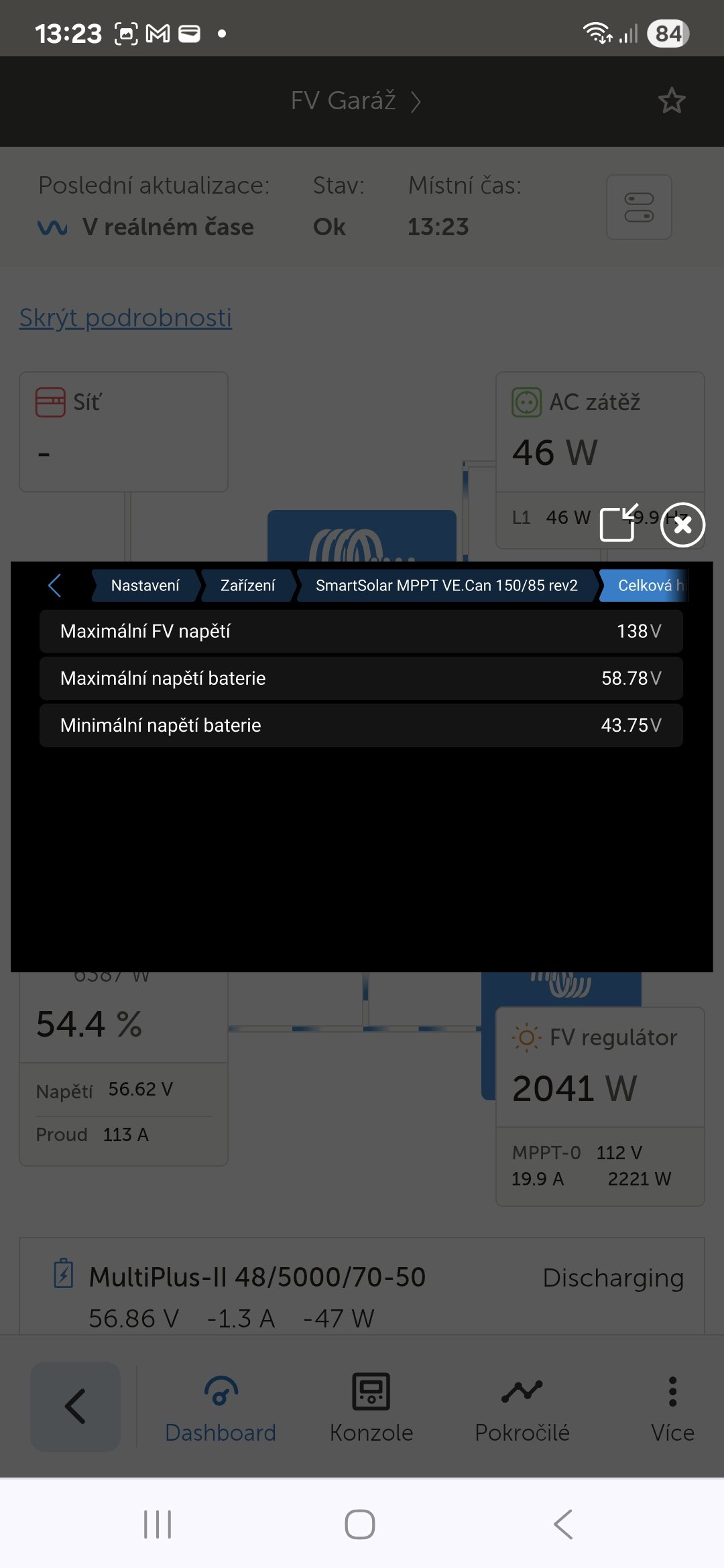
Task: Go back in the console breadcrumb
Action: 55,585
